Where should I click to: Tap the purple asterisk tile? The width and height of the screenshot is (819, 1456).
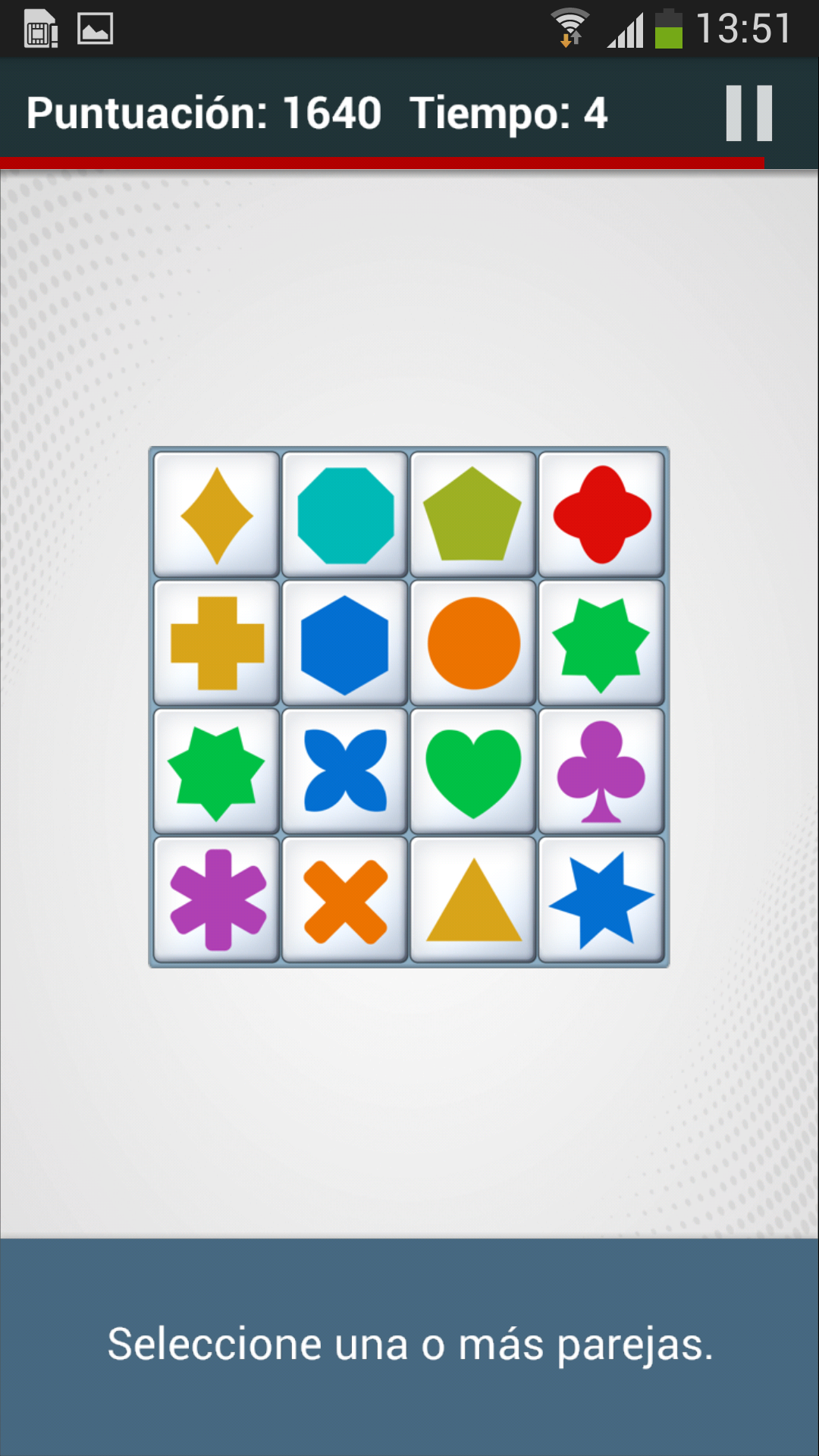[x=217, y=899]
